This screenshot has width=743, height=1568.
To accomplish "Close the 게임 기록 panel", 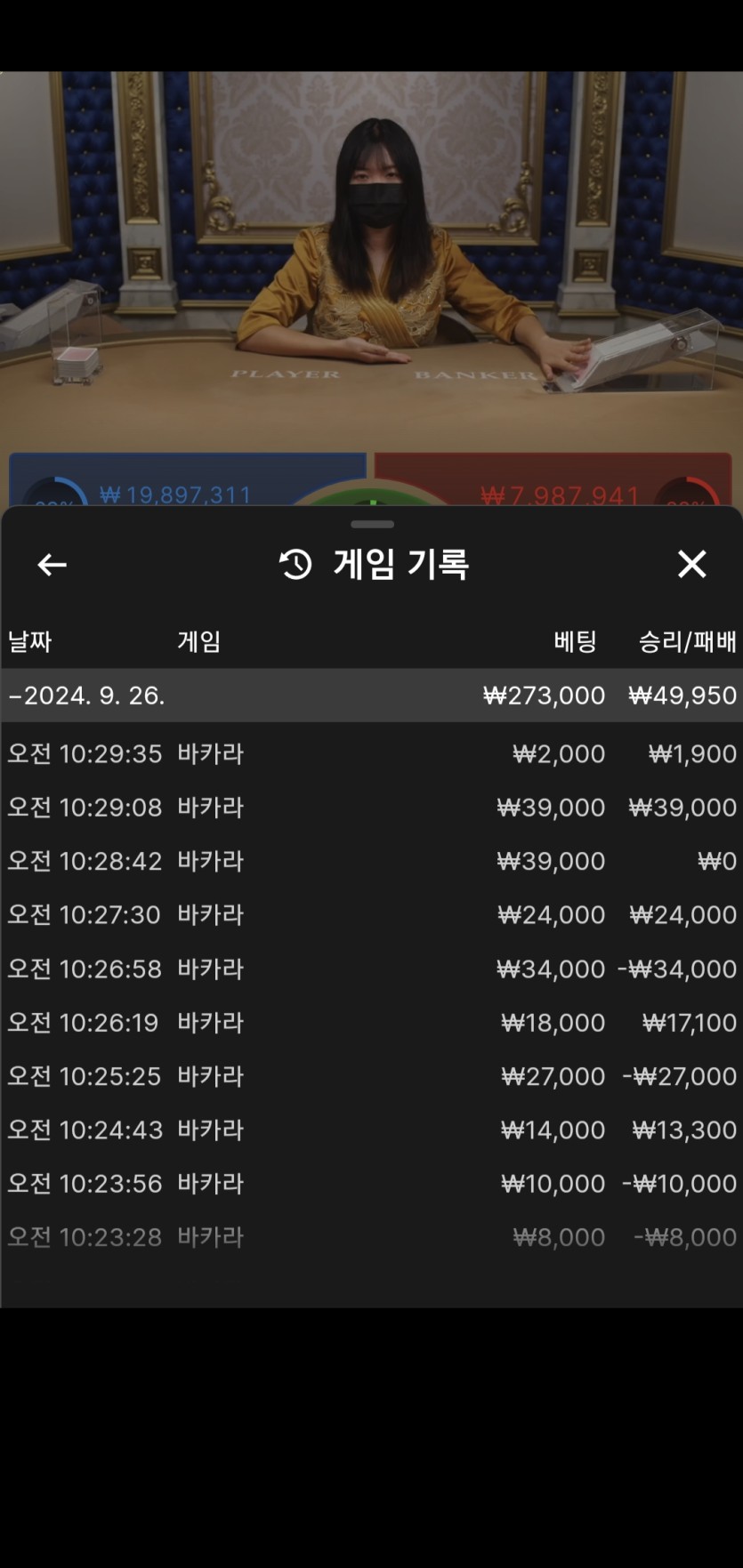I will [691, 564].
